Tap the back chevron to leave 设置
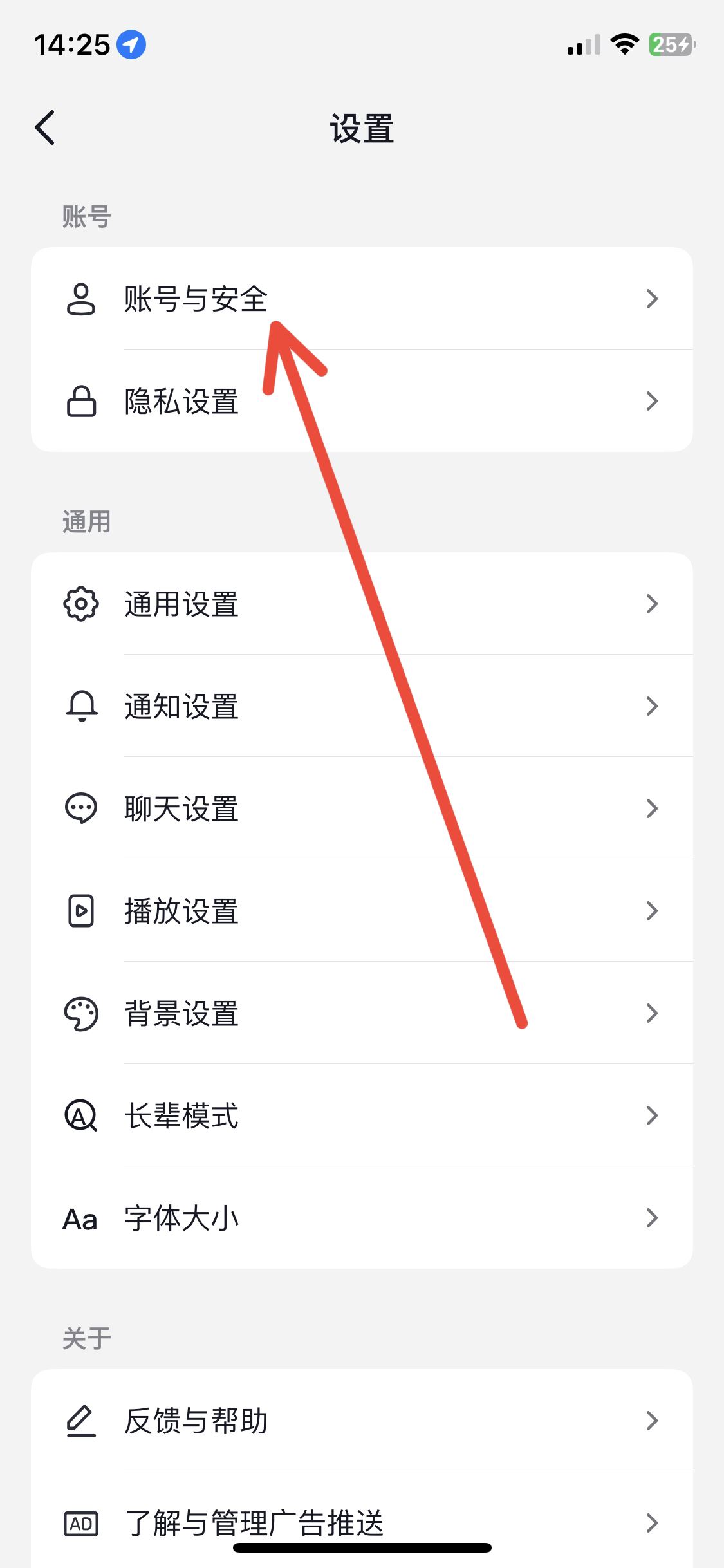 pos(45,127)
